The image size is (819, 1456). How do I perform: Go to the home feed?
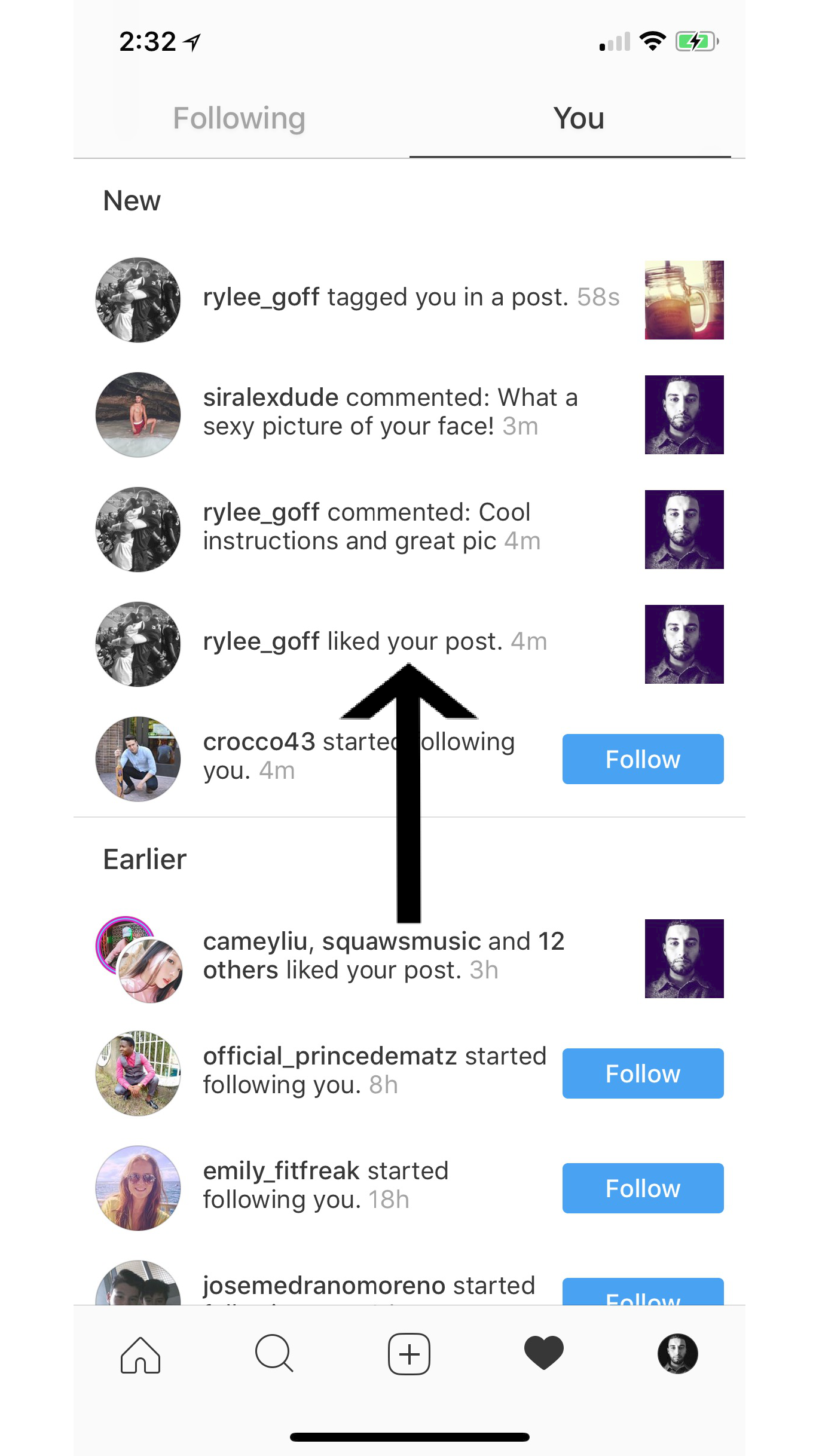click(x=140, y=1354)
